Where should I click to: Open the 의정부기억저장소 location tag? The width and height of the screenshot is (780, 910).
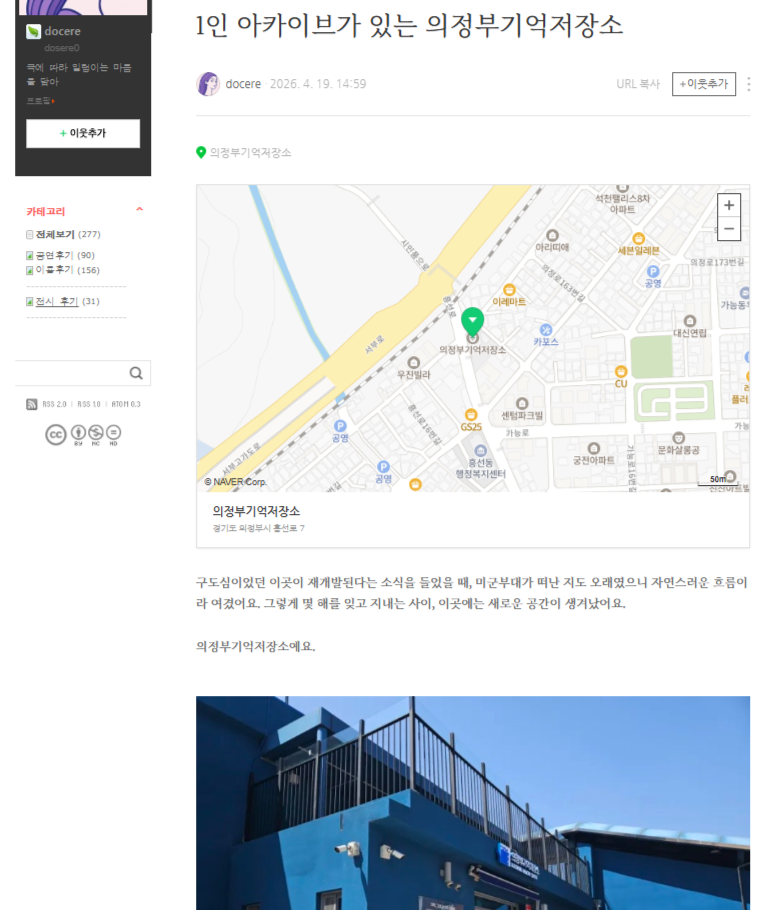pos(250,153)
